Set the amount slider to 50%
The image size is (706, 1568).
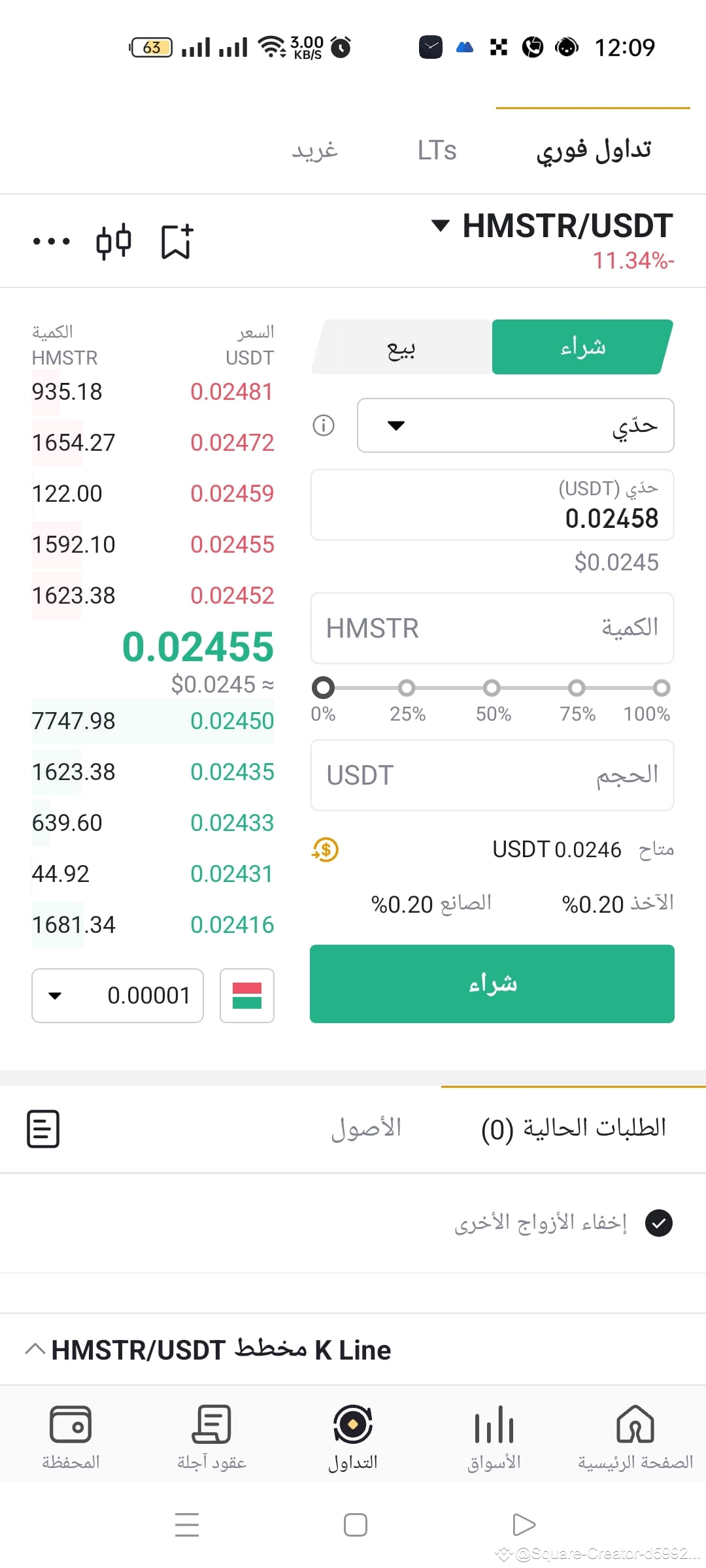492,687
